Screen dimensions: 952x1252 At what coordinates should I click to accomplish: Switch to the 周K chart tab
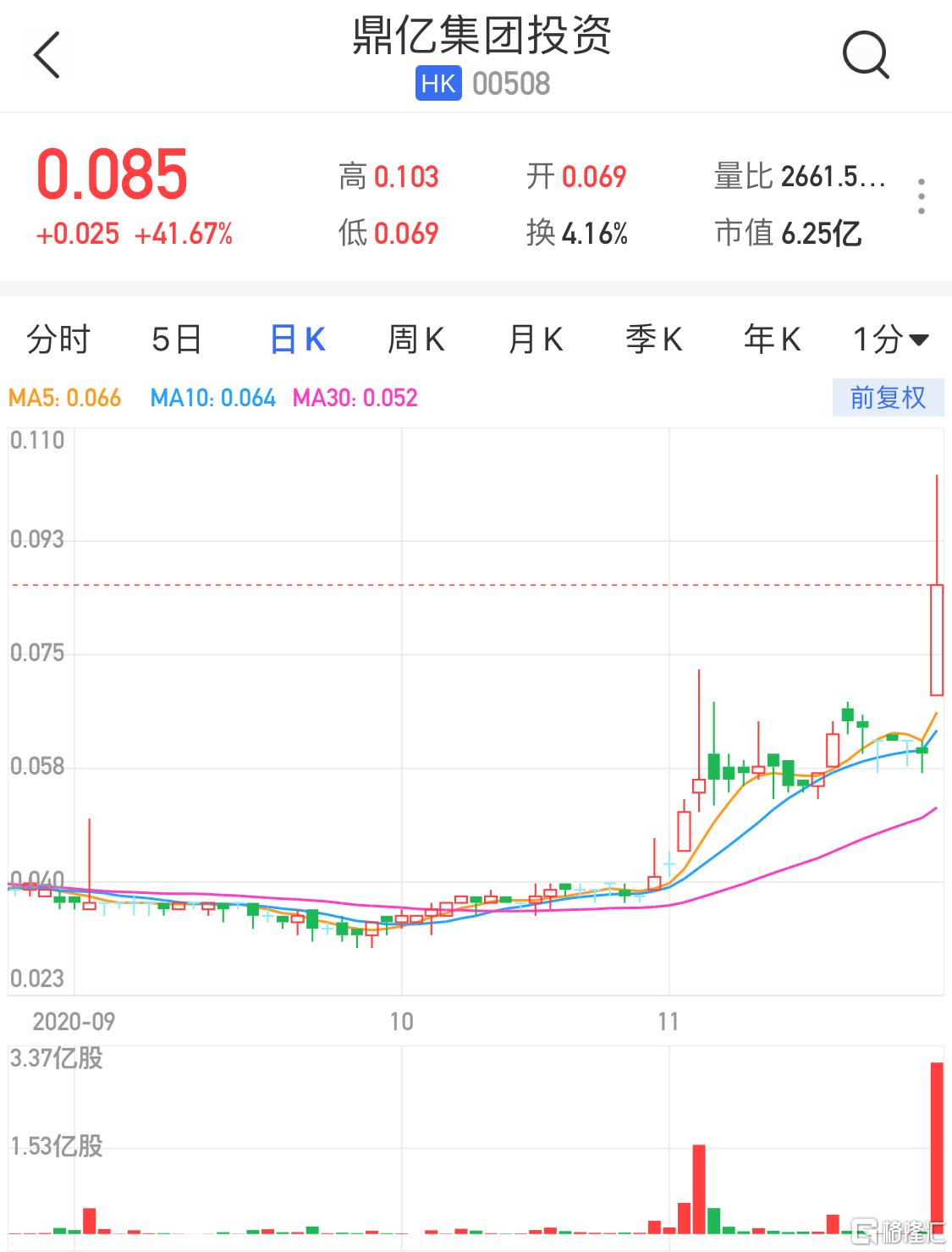click(415, 340)
